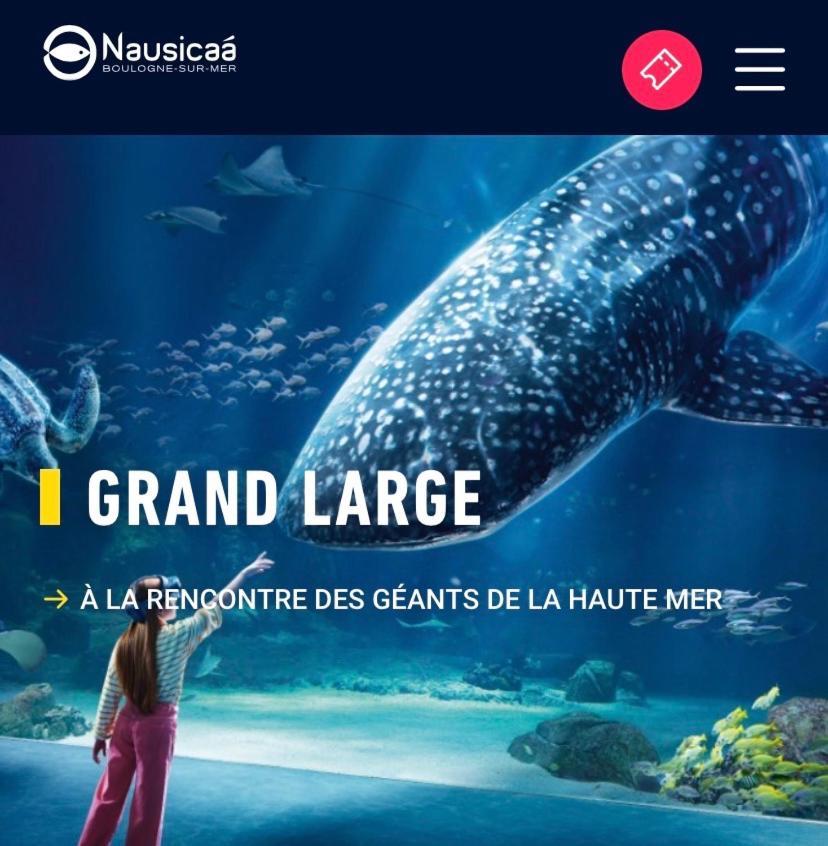Go to the Nausicaá home page
Viewport: 828px width, 846px height.
coord(140,53)
